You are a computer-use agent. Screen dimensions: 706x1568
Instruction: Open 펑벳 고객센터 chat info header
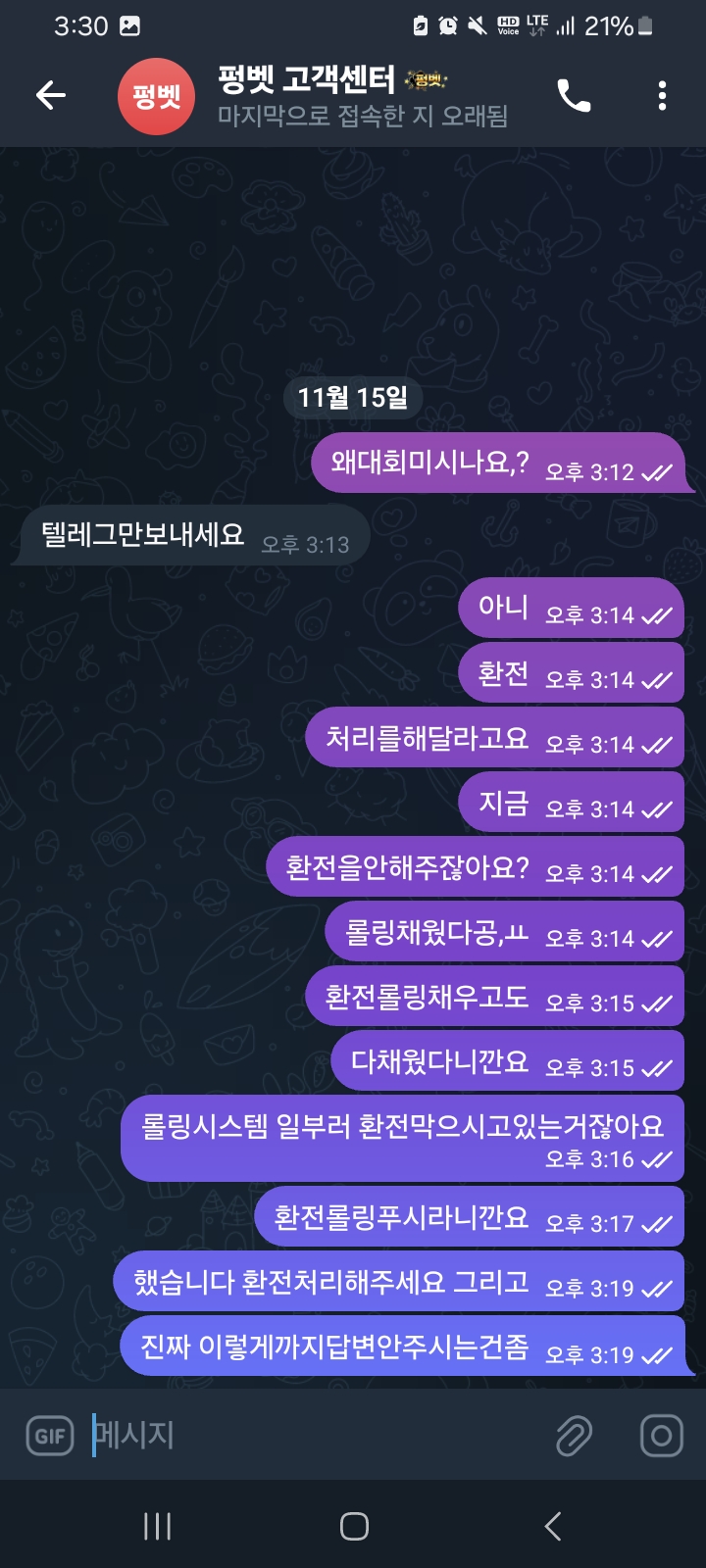(363, 96)
